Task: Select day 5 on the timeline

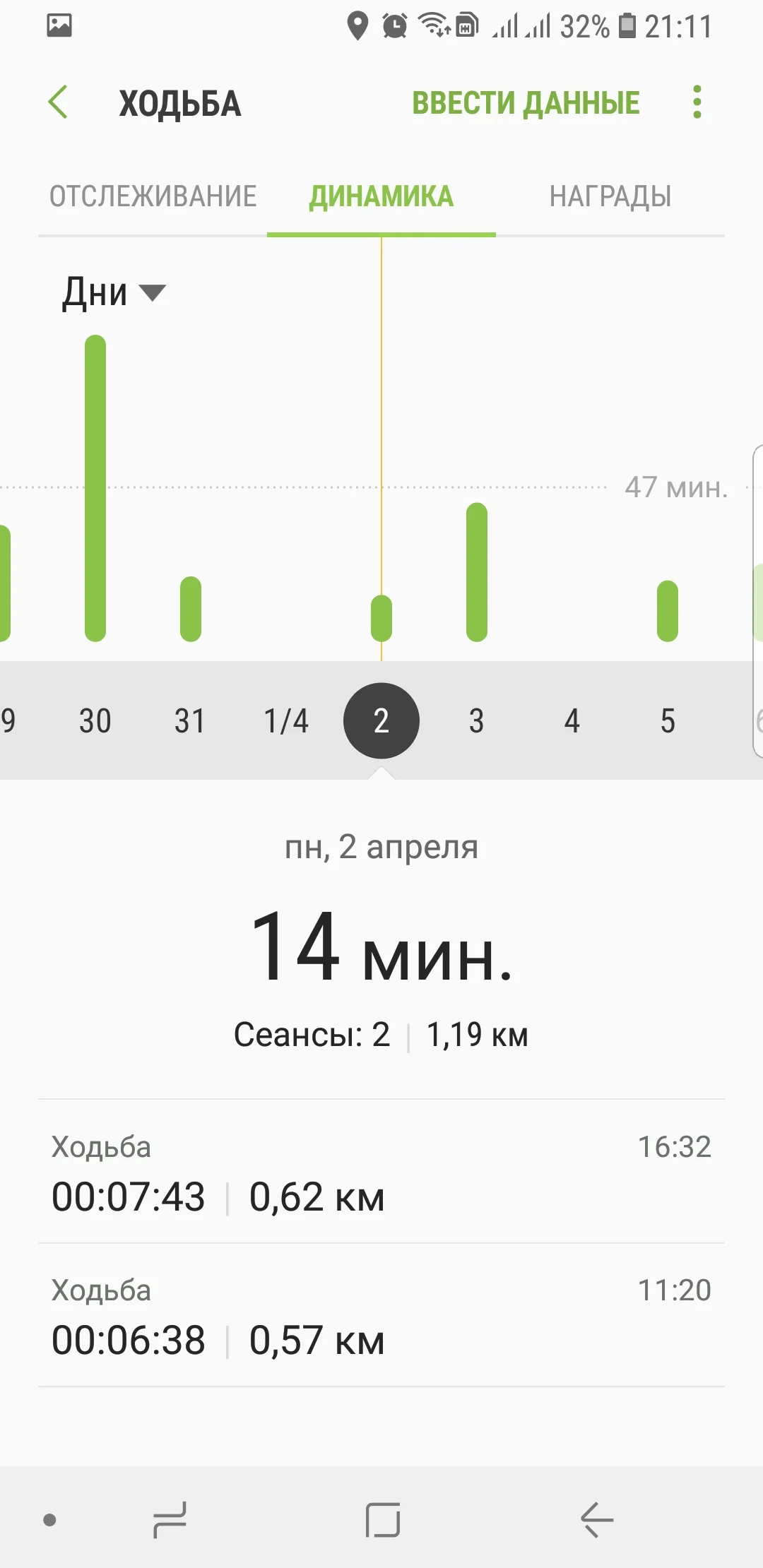Action: point(668,721)
